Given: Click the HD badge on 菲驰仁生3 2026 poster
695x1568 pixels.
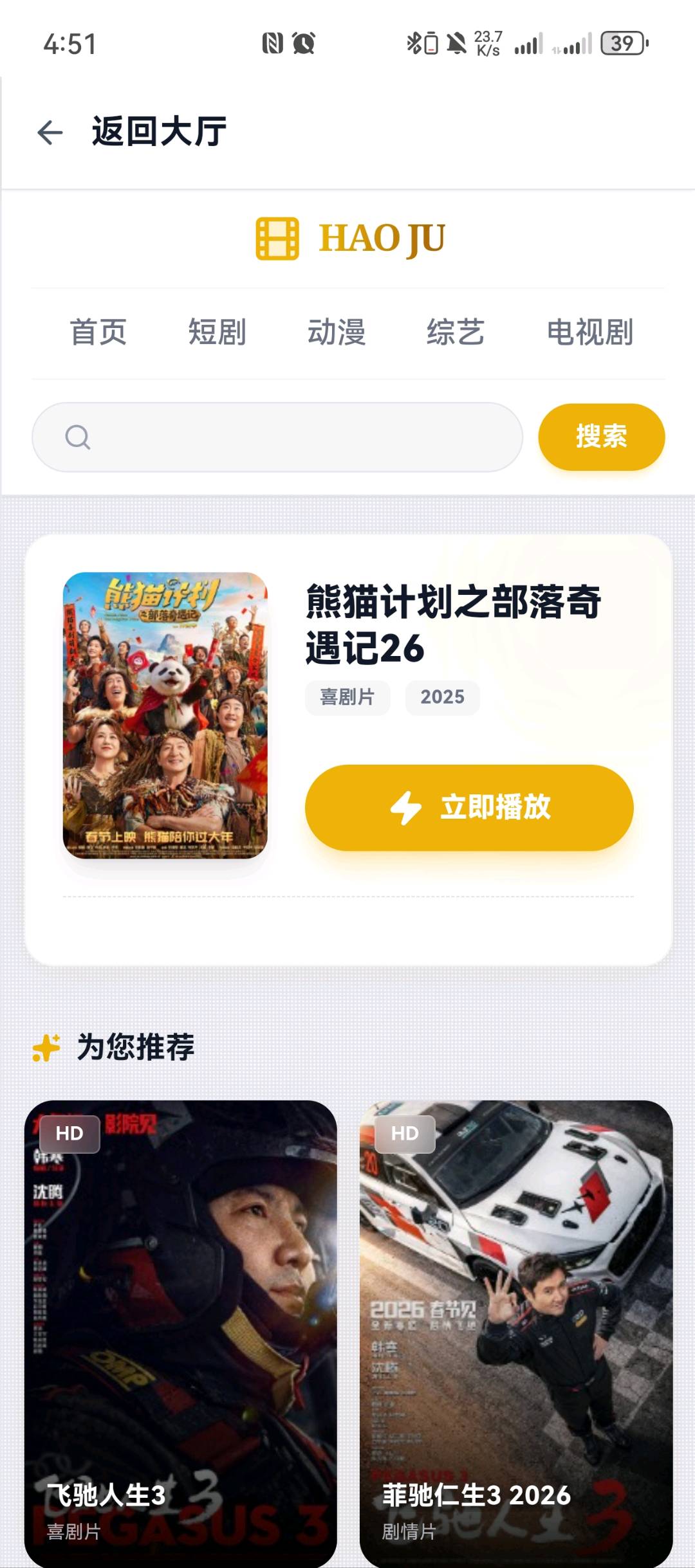Looking at the screenshot, I should coord(405,1133).
